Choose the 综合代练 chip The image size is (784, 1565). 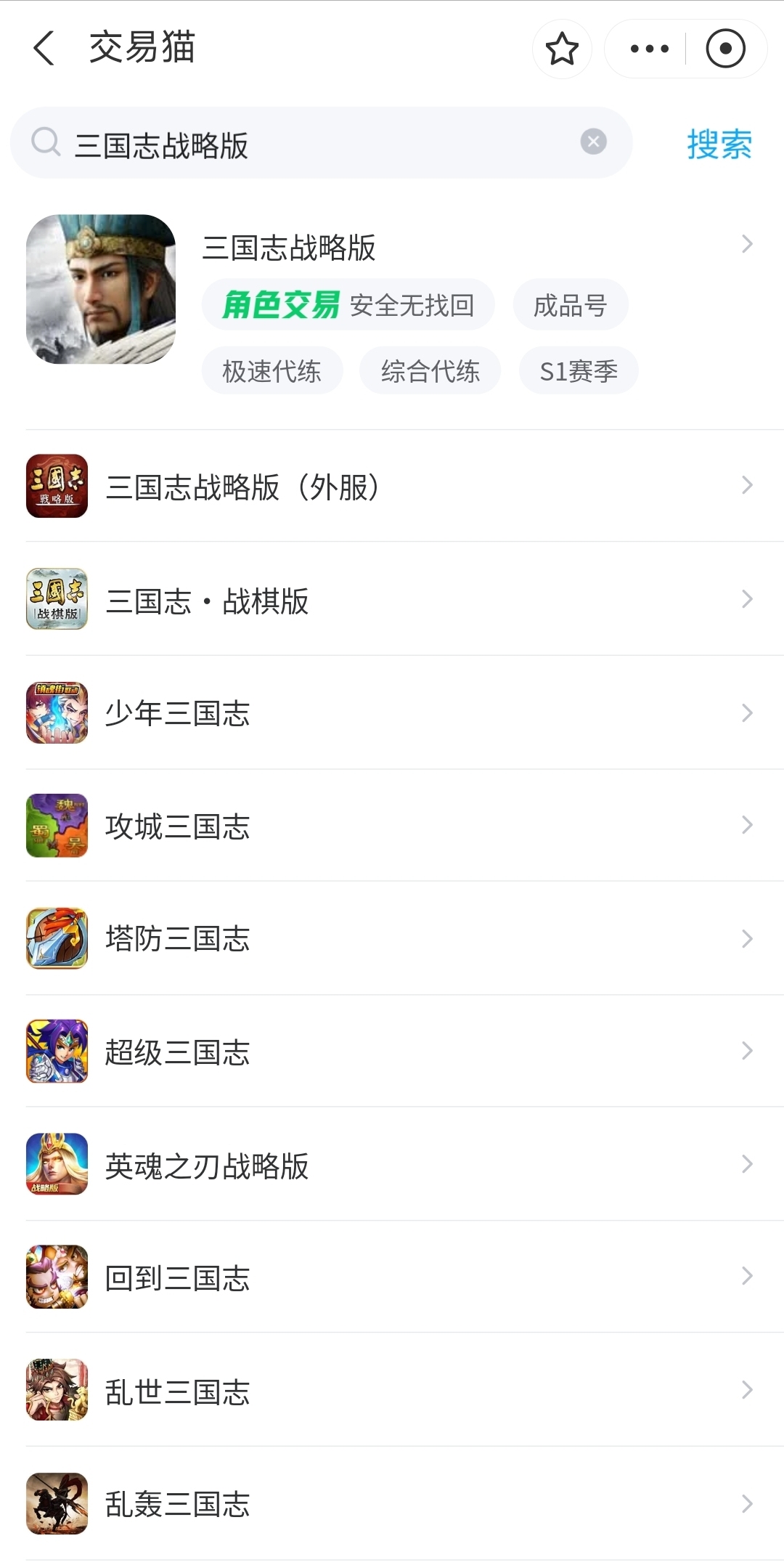click(430, 371)
